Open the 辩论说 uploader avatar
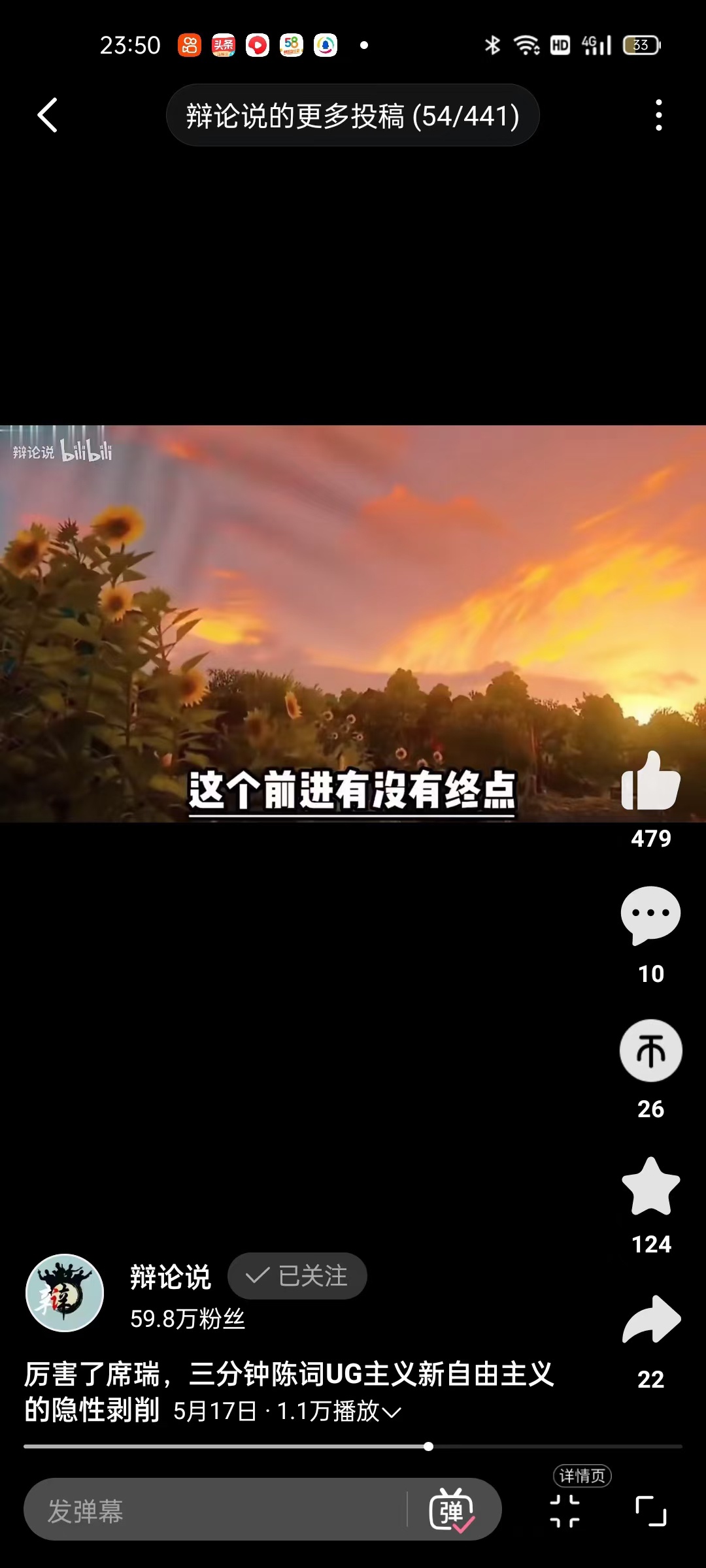Screen dimensions: 706x1568 click(x=65, y=1293)
